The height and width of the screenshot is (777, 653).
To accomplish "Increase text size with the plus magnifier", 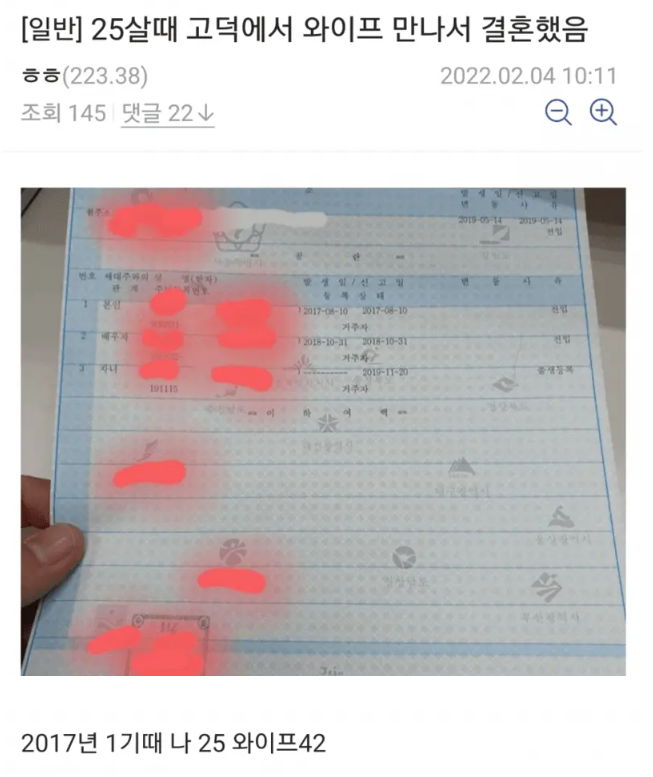I will tap(603, 113).
